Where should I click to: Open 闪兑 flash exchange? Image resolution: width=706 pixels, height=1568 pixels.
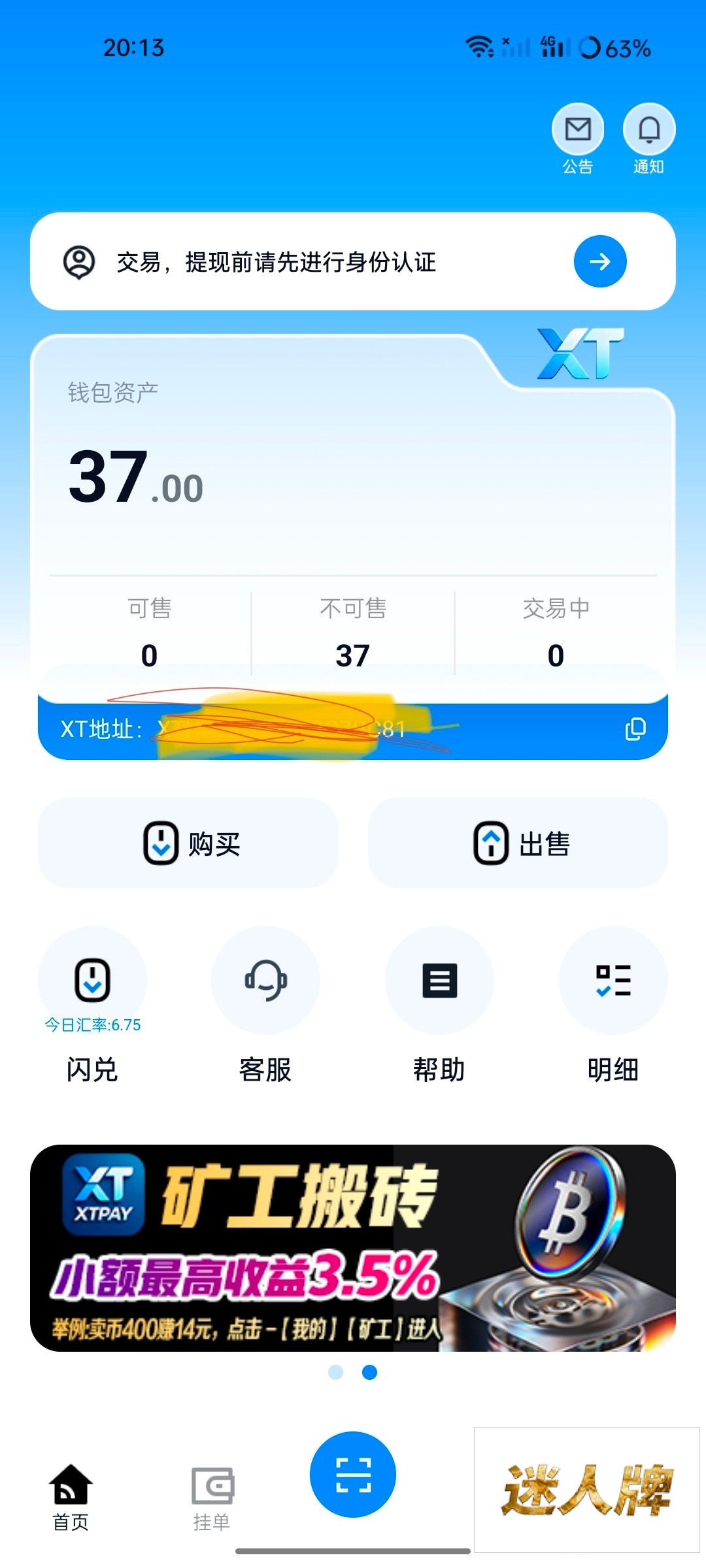[92, 1006]
